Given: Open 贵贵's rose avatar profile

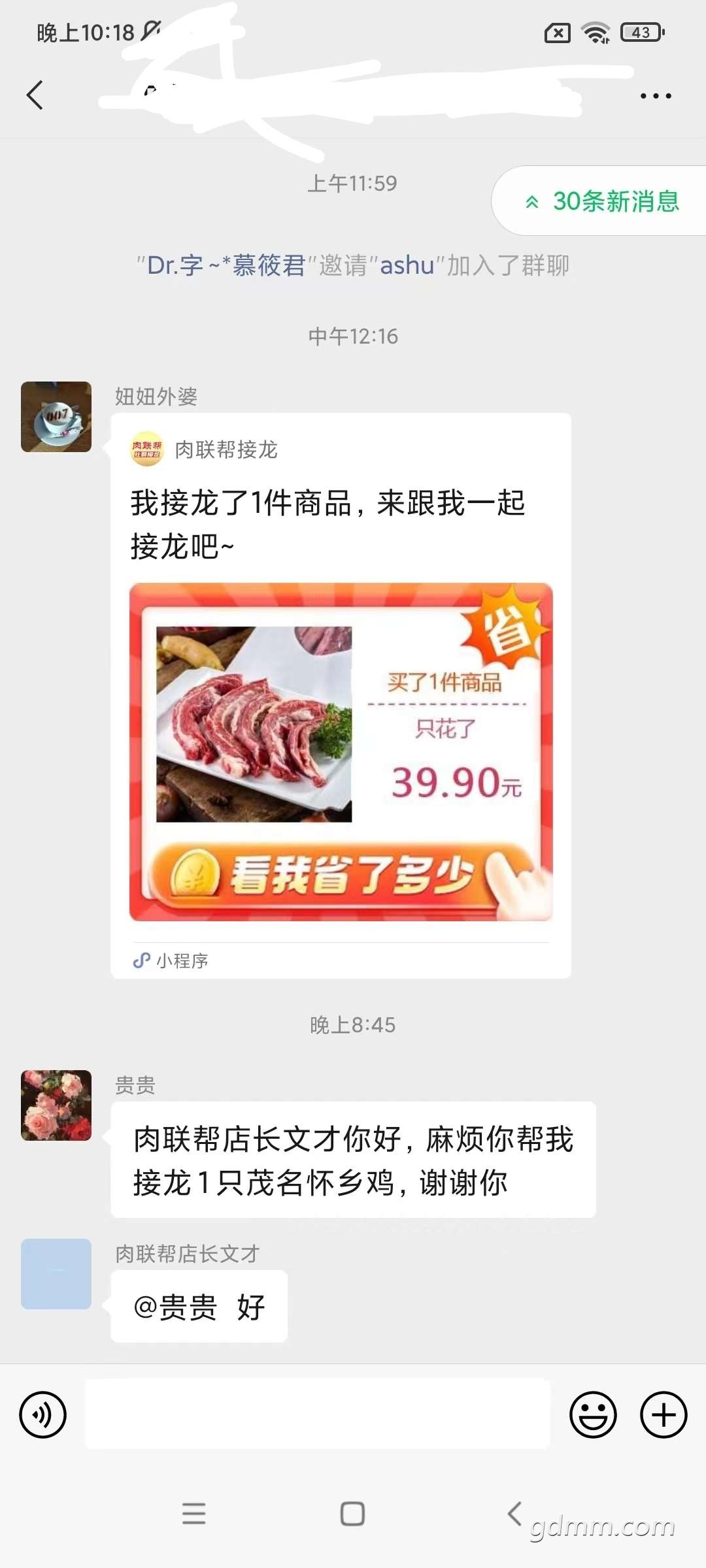Looking at the screenshot, I should point(56,1105).
